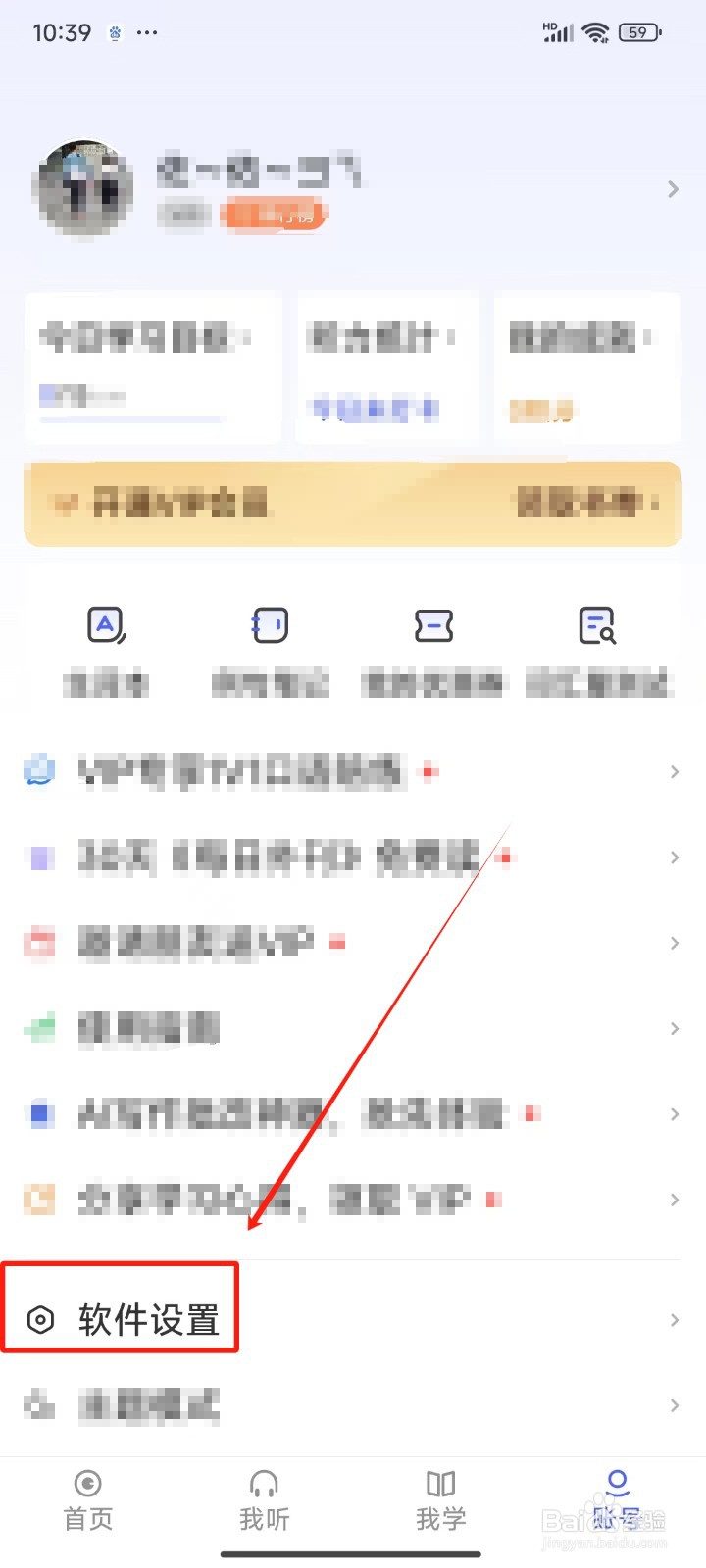
Task: Tap the 开通VIP会员 banner
Action: pos(353,504)
